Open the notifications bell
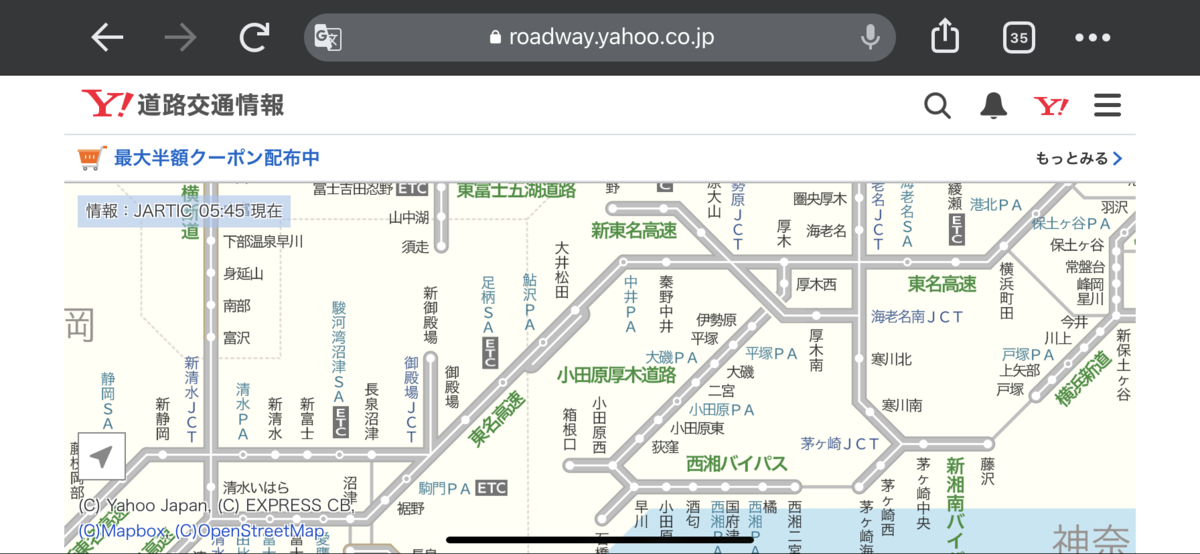The width and height of the screenshot is (1200, 554). coord(993,105)
